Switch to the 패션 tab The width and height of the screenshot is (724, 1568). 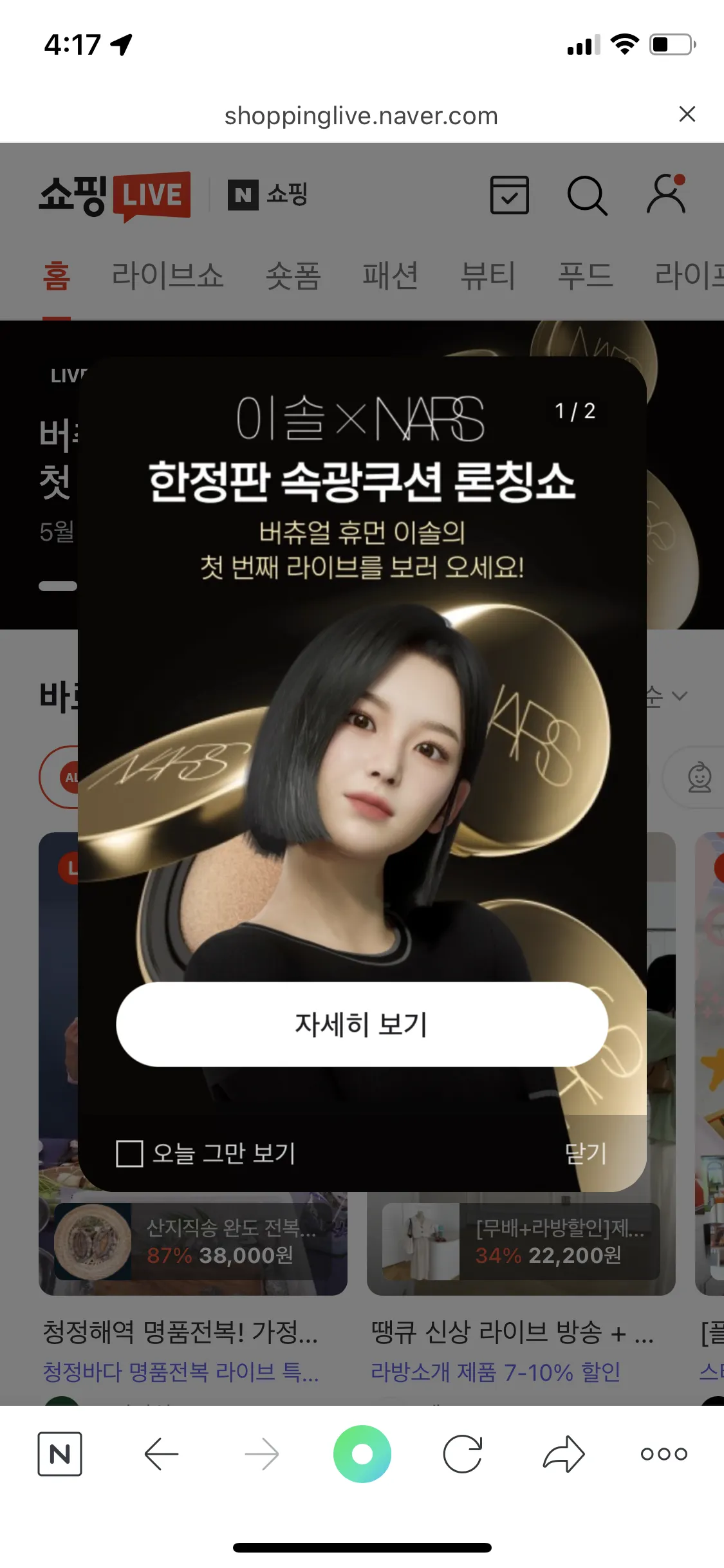[390, 276]
